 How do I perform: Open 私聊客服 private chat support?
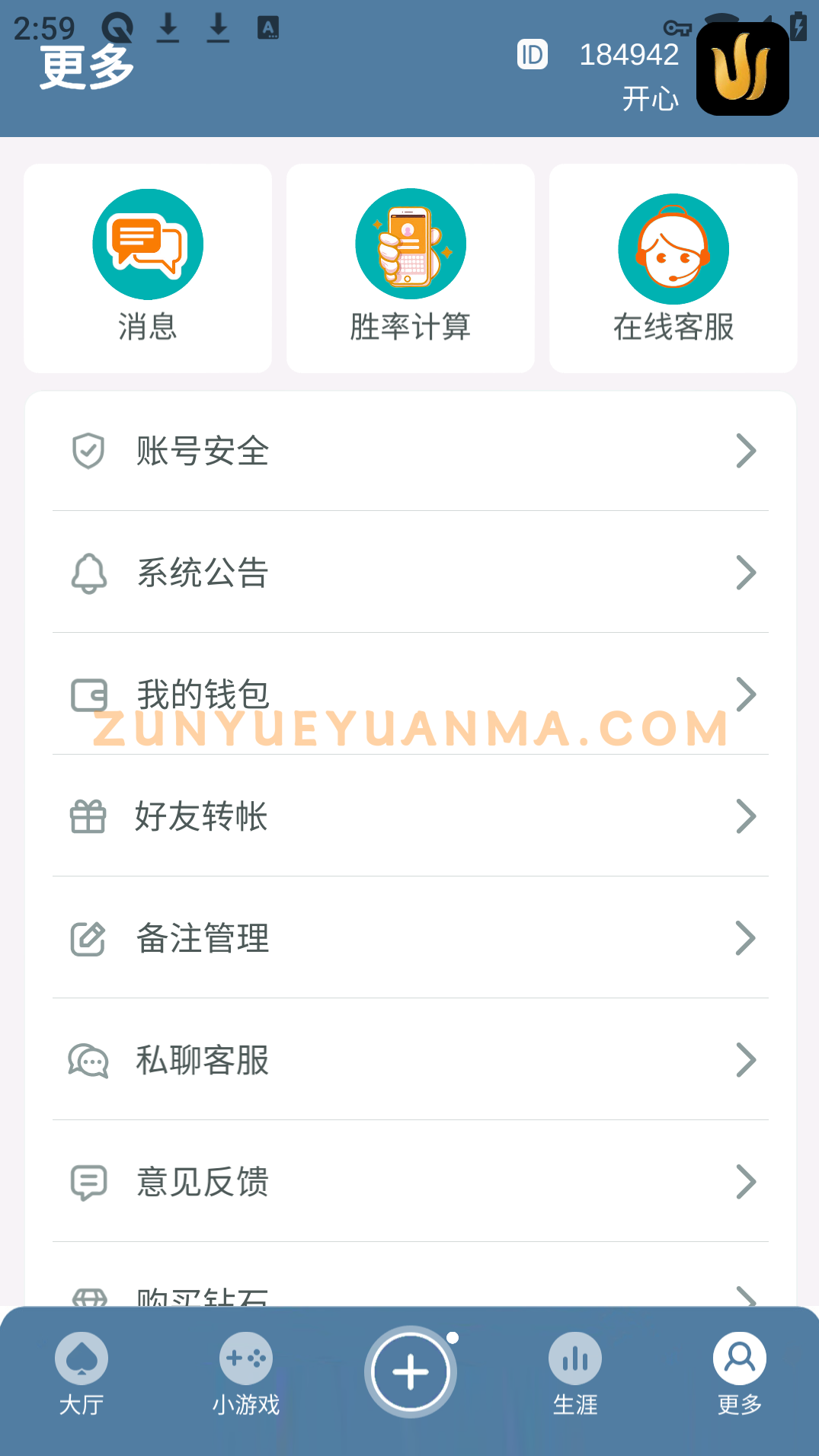[x=411, y=1060]
